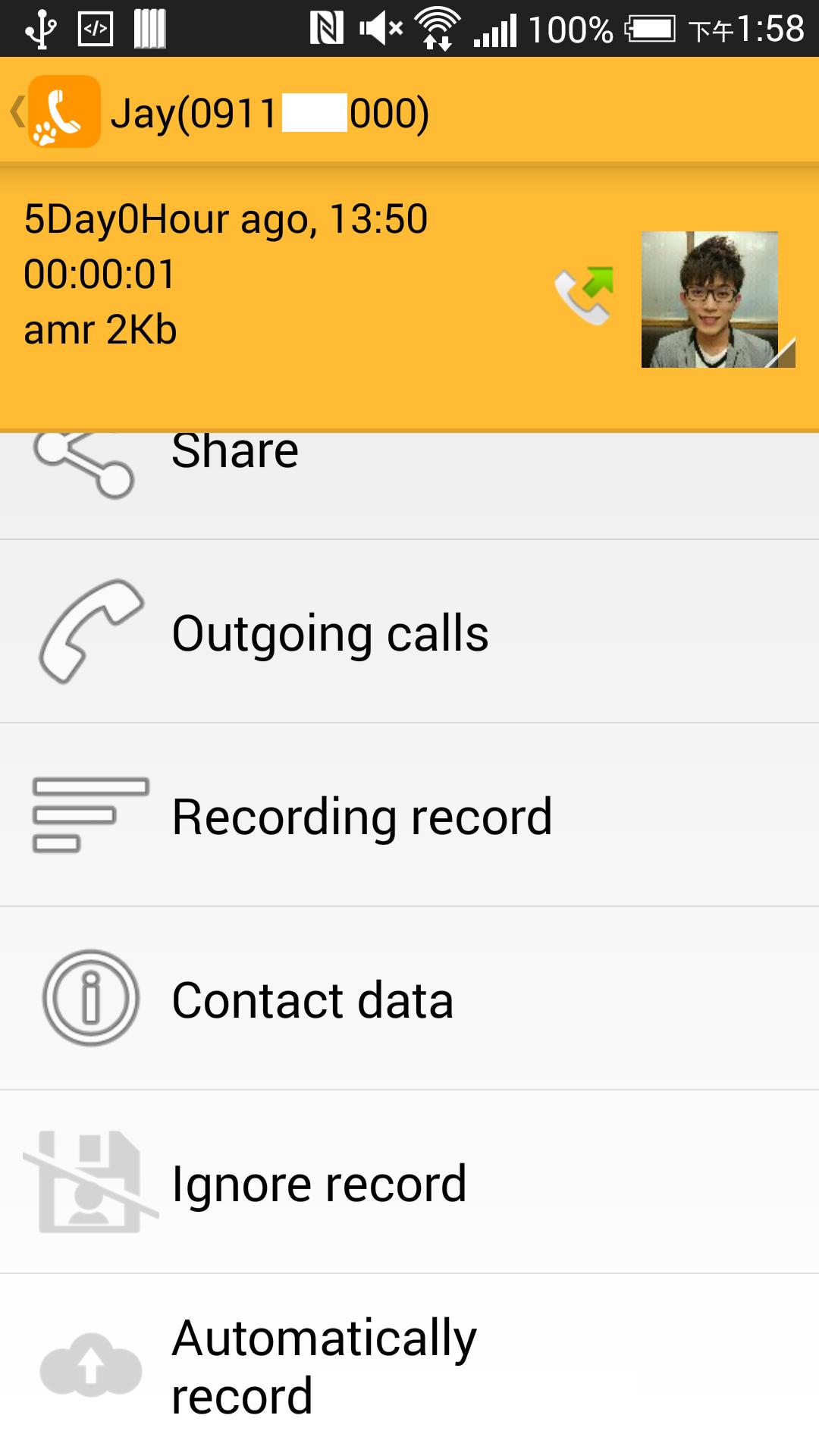
Task: Open Recording record
Action: [x=362, y=816]
